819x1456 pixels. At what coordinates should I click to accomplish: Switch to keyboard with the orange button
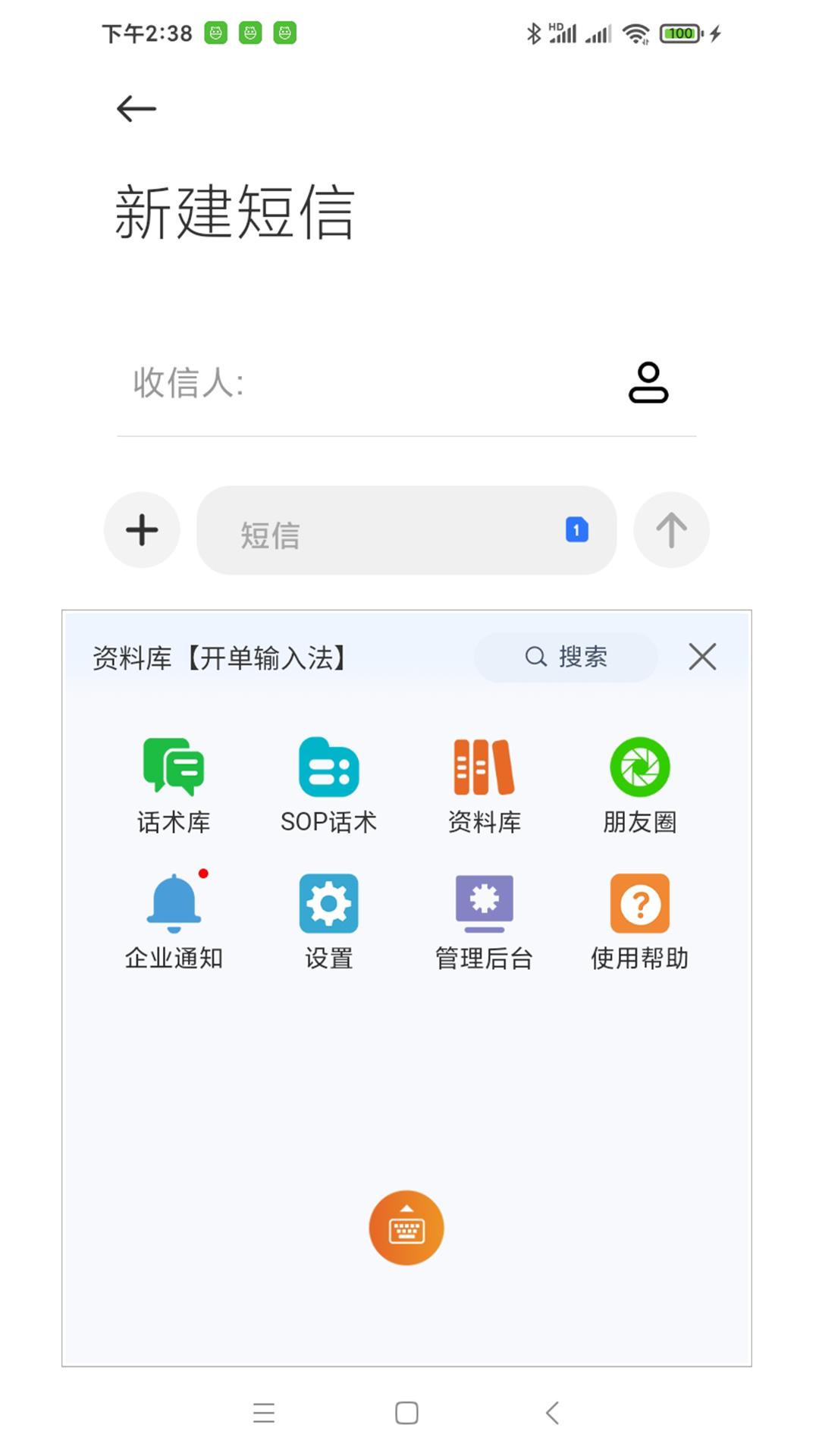tap(406, 1228)
